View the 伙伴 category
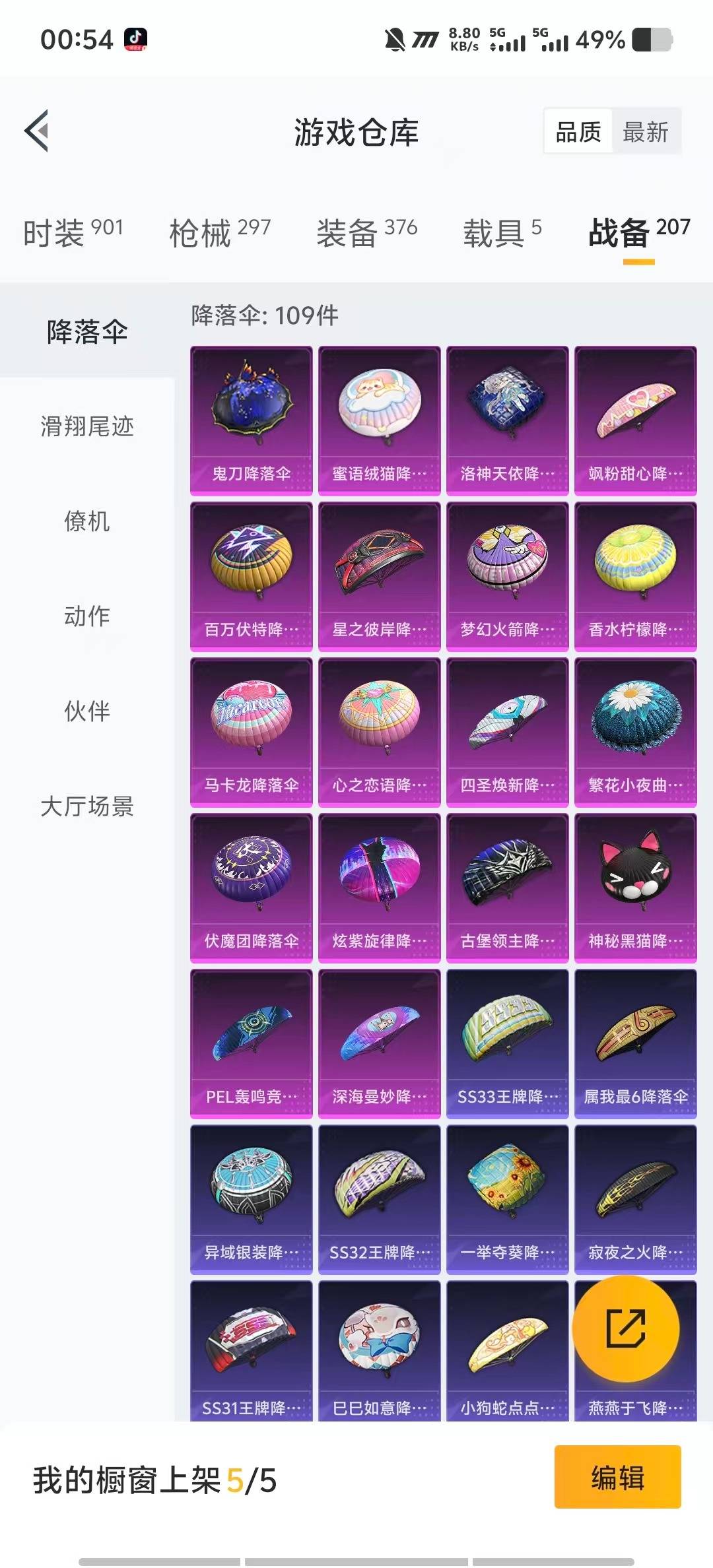Image resolution: width=713 pixels, height=1568 pixels. pyautogui.click(x=87, y=711)
